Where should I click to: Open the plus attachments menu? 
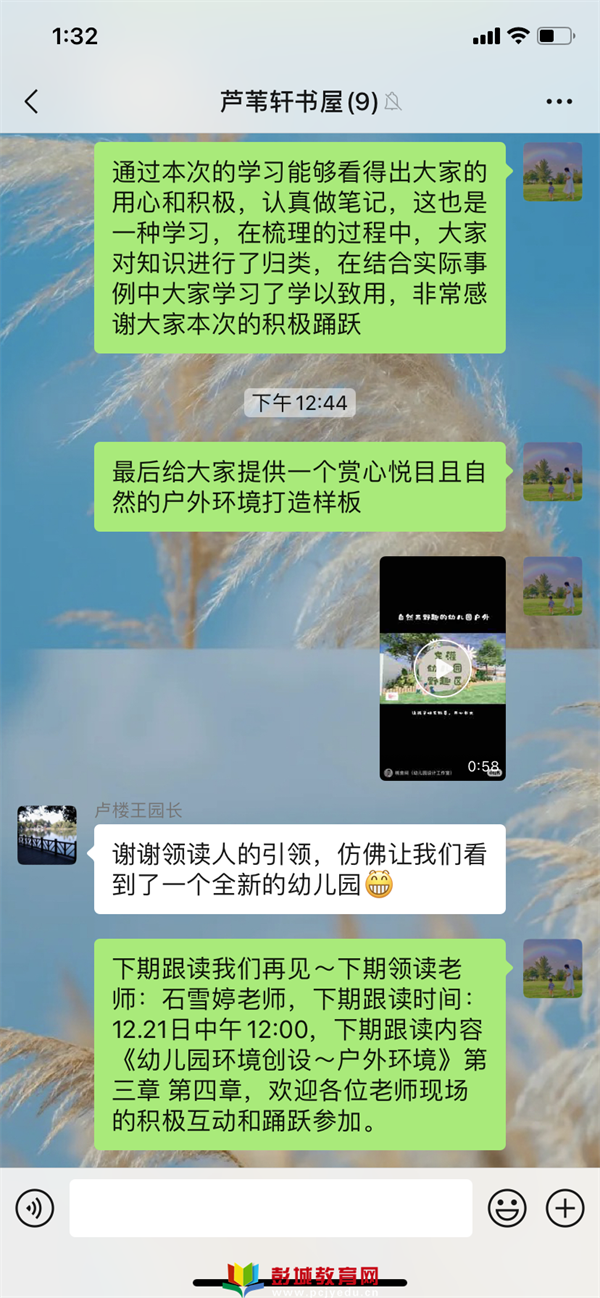(565, 1208)
